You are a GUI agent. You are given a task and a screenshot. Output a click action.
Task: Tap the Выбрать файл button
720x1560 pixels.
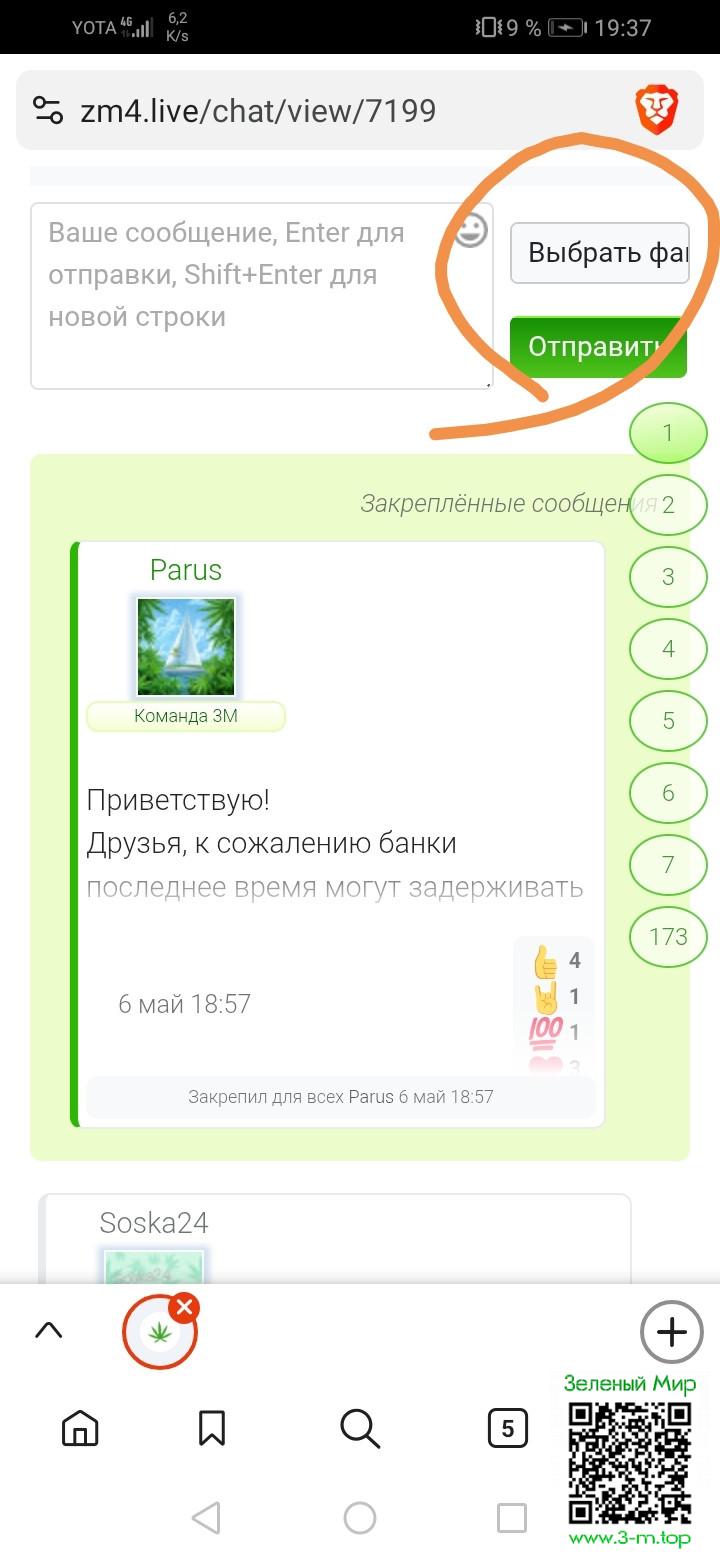599,253
